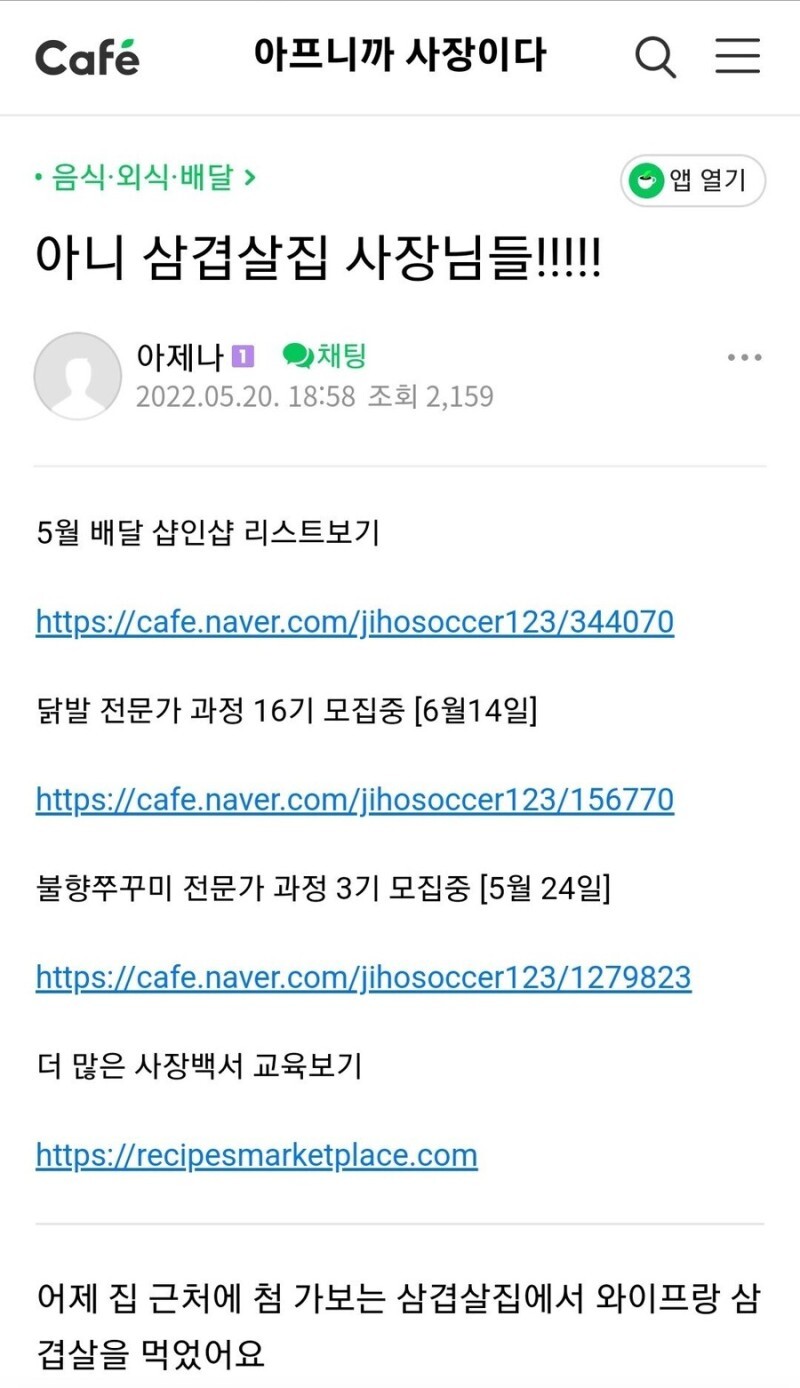Open the search icon in the header

point(656,57)
